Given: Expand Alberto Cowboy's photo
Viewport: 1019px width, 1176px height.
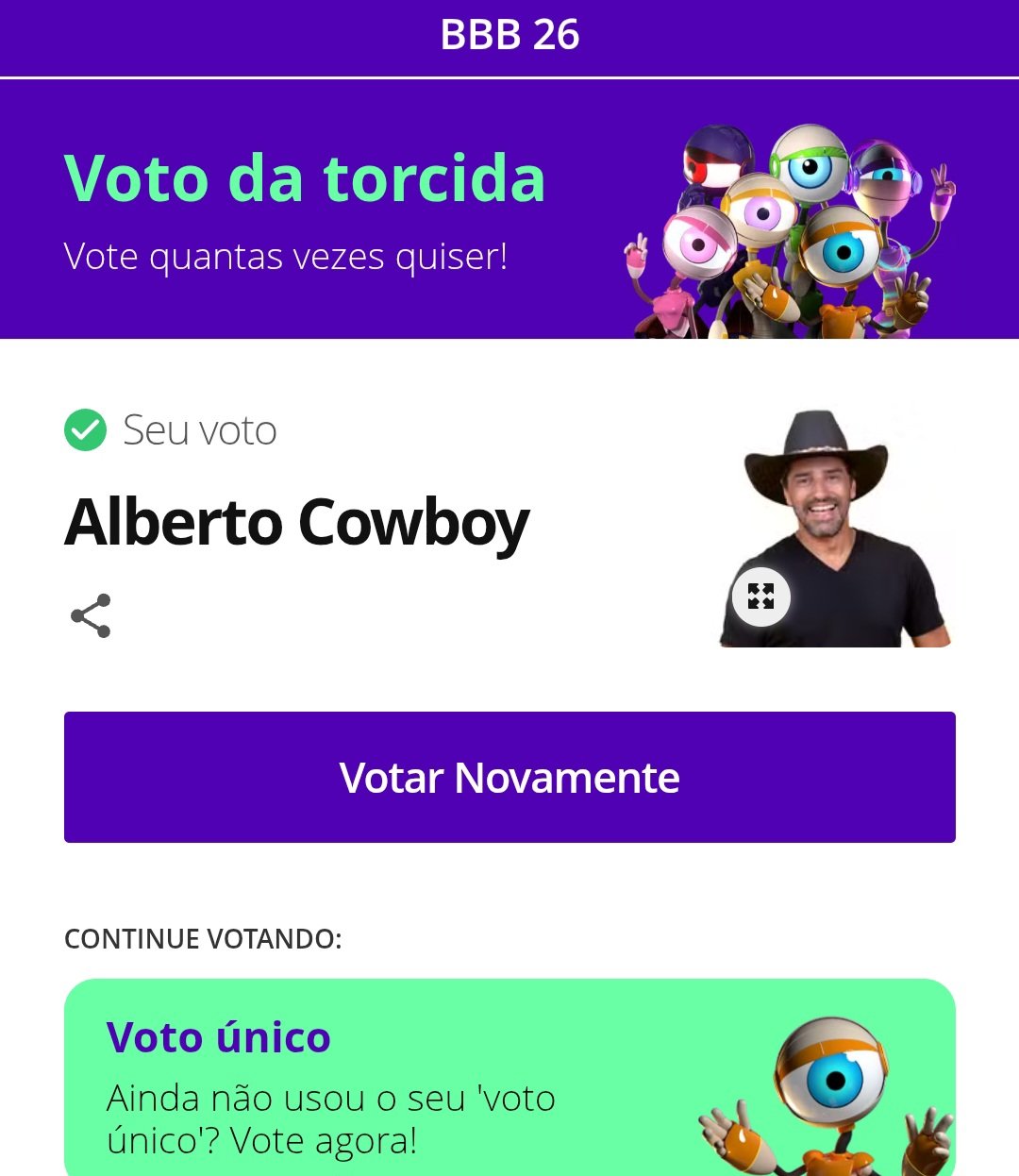Looking at the screenshot, I should (760, 596).
